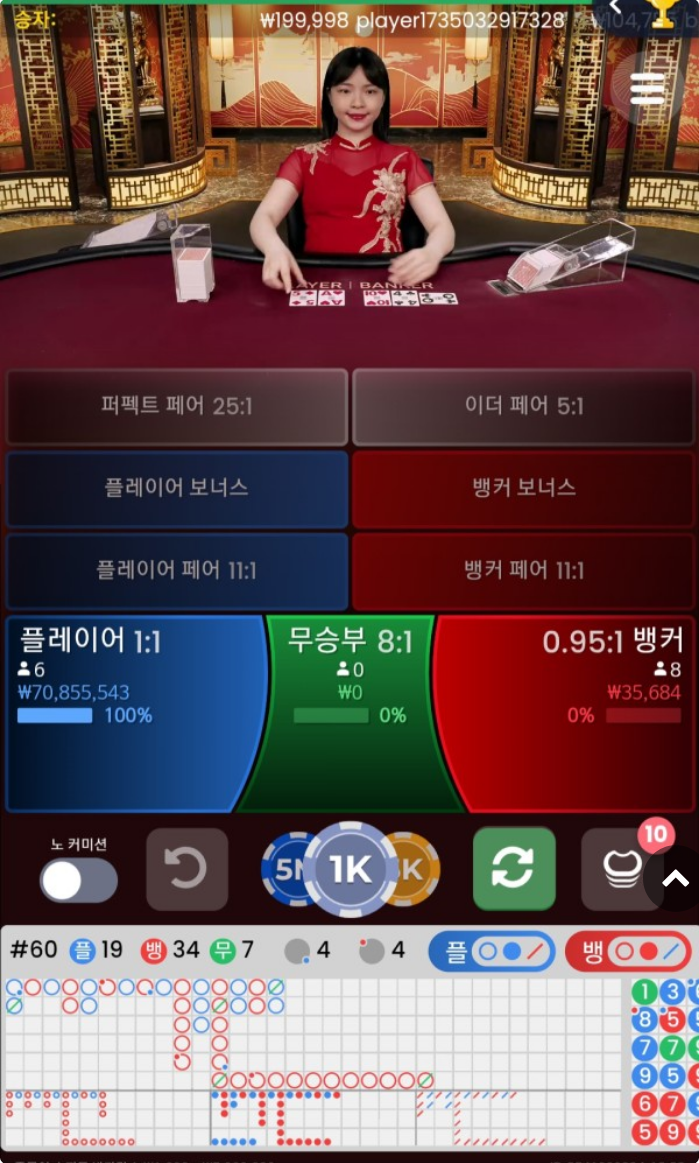The height and width of the screenshot is (1163, 699).
Task: Toggle the 노 커미션 switch
Action: click(78, 881)
